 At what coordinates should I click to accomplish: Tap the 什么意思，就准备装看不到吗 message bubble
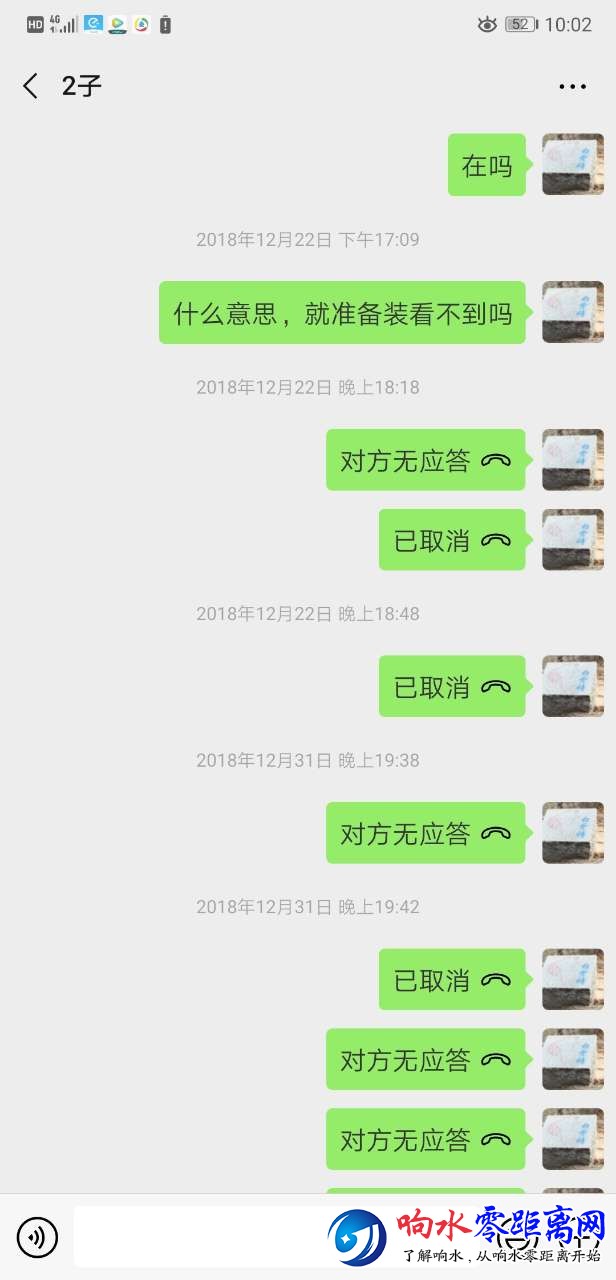(342, 313)
